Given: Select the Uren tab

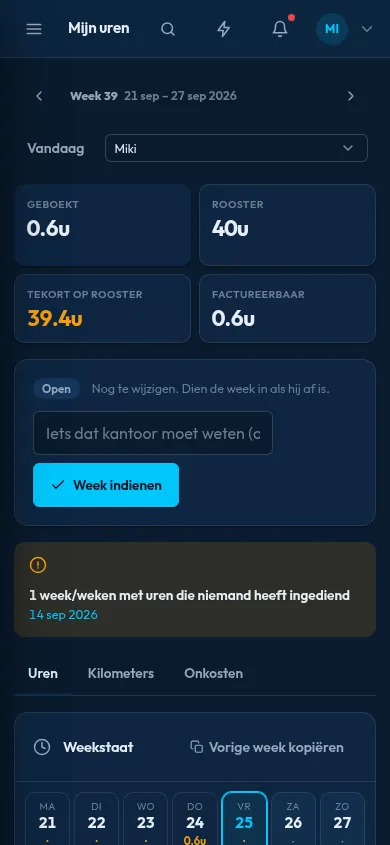Looking at the screenshot, I should (x=43, y=673).
